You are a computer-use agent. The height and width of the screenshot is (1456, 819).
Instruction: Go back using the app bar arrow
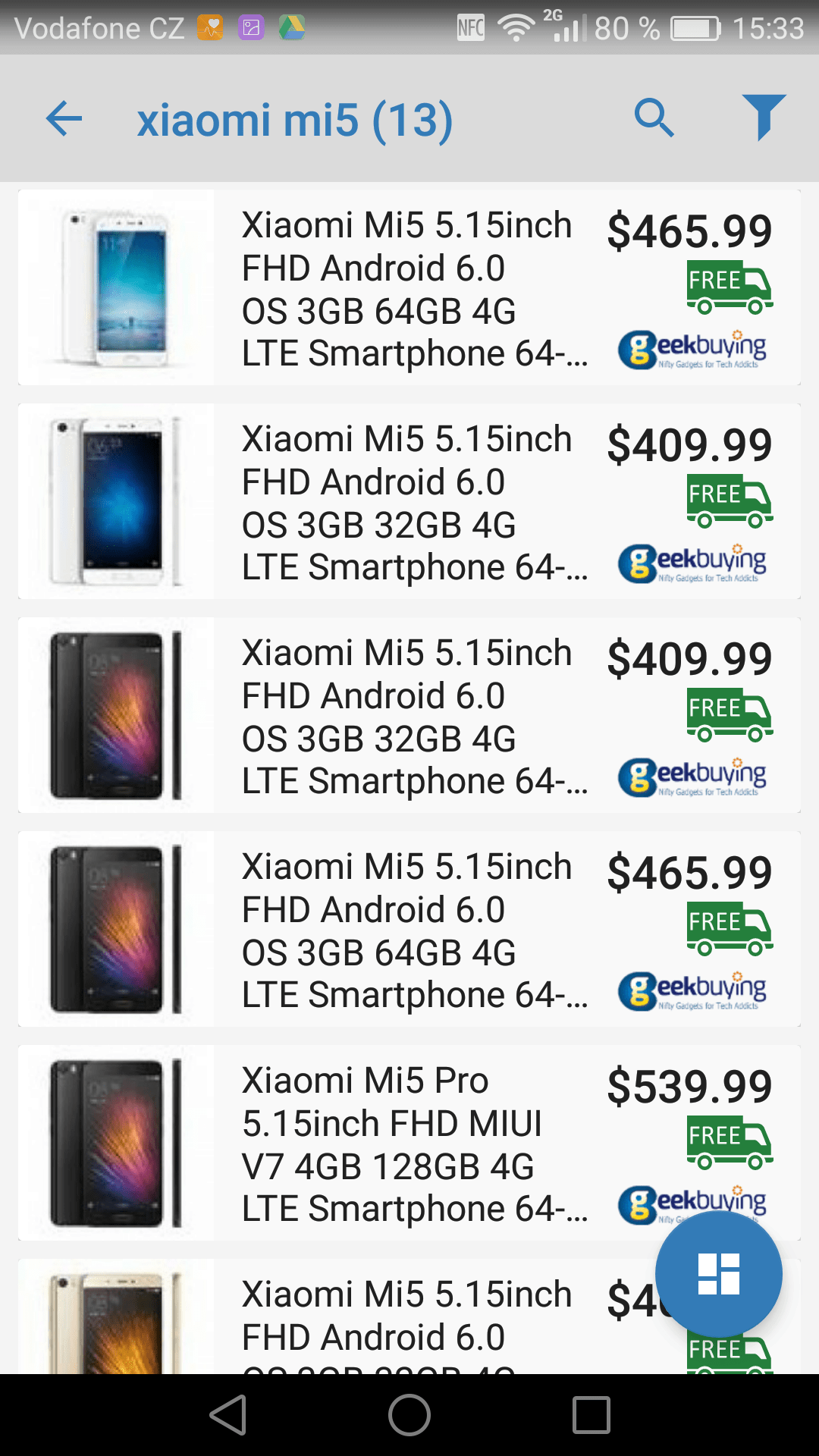pos(64,119)
